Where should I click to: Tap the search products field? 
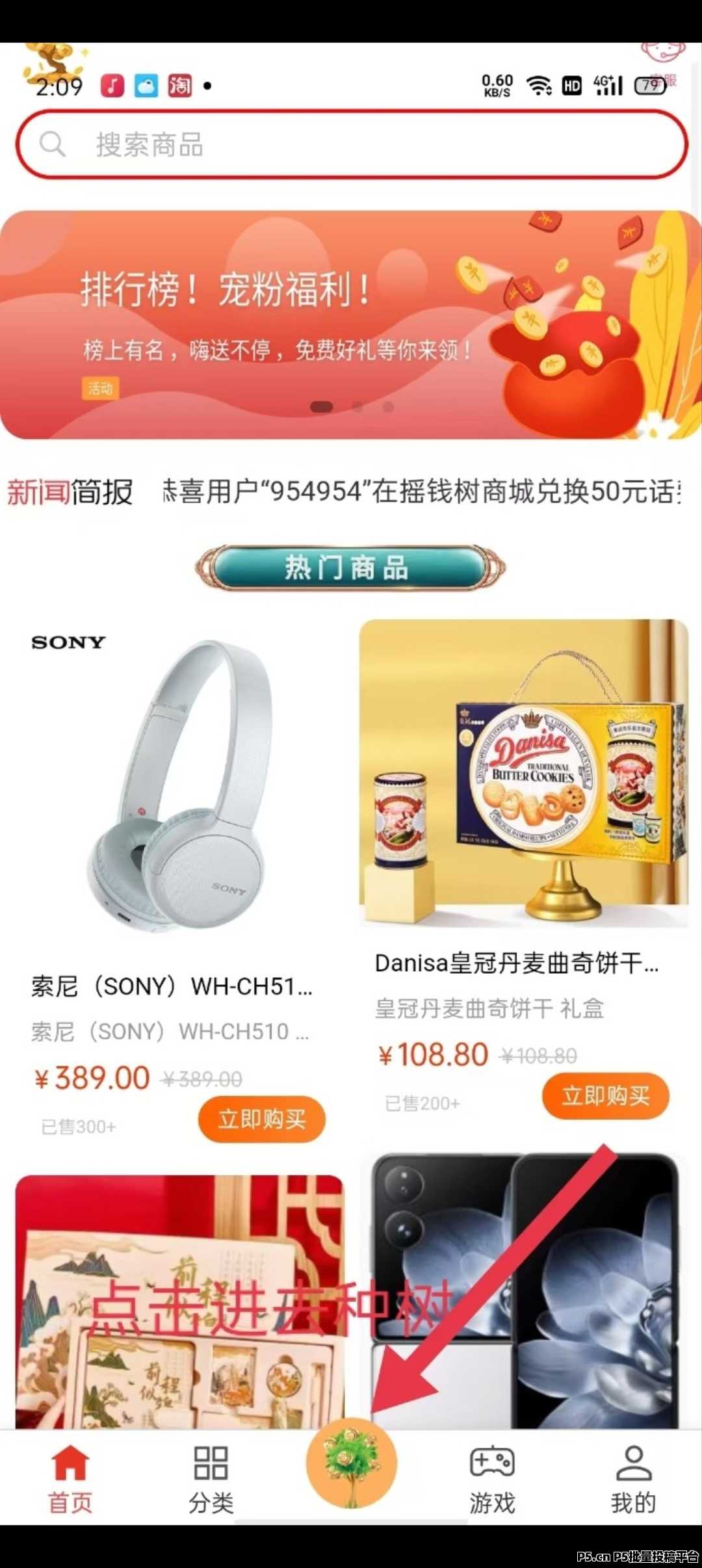[x=351, y=144]
